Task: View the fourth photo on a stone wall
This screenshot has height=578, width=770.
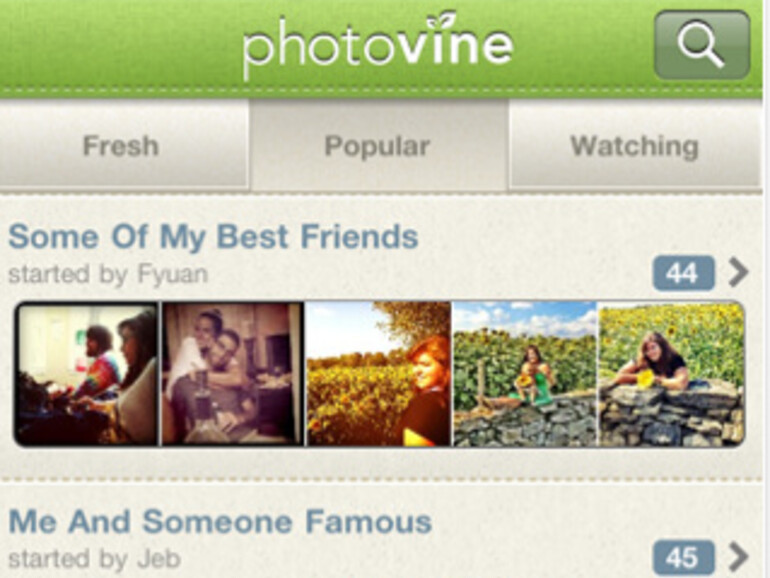Action: coord(524,374)
